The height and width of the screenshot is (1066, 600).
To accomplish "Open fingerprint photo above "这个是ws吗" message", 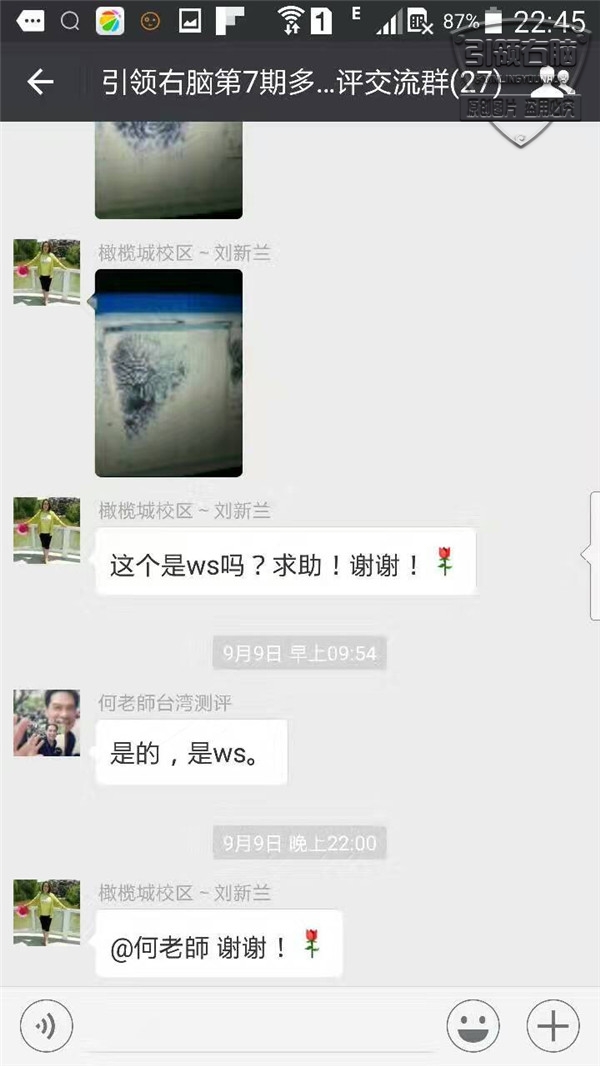I will tap(168, 372).
